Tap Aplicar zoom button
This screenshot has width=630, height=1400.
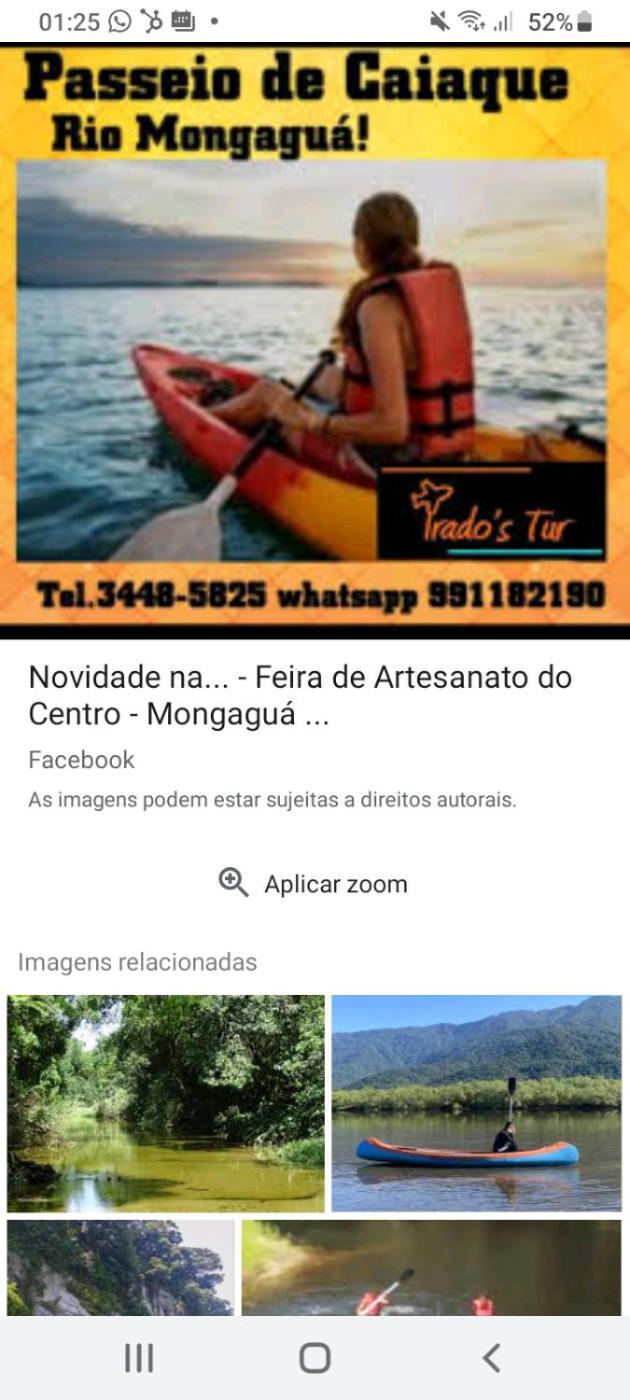coord(314,884)
